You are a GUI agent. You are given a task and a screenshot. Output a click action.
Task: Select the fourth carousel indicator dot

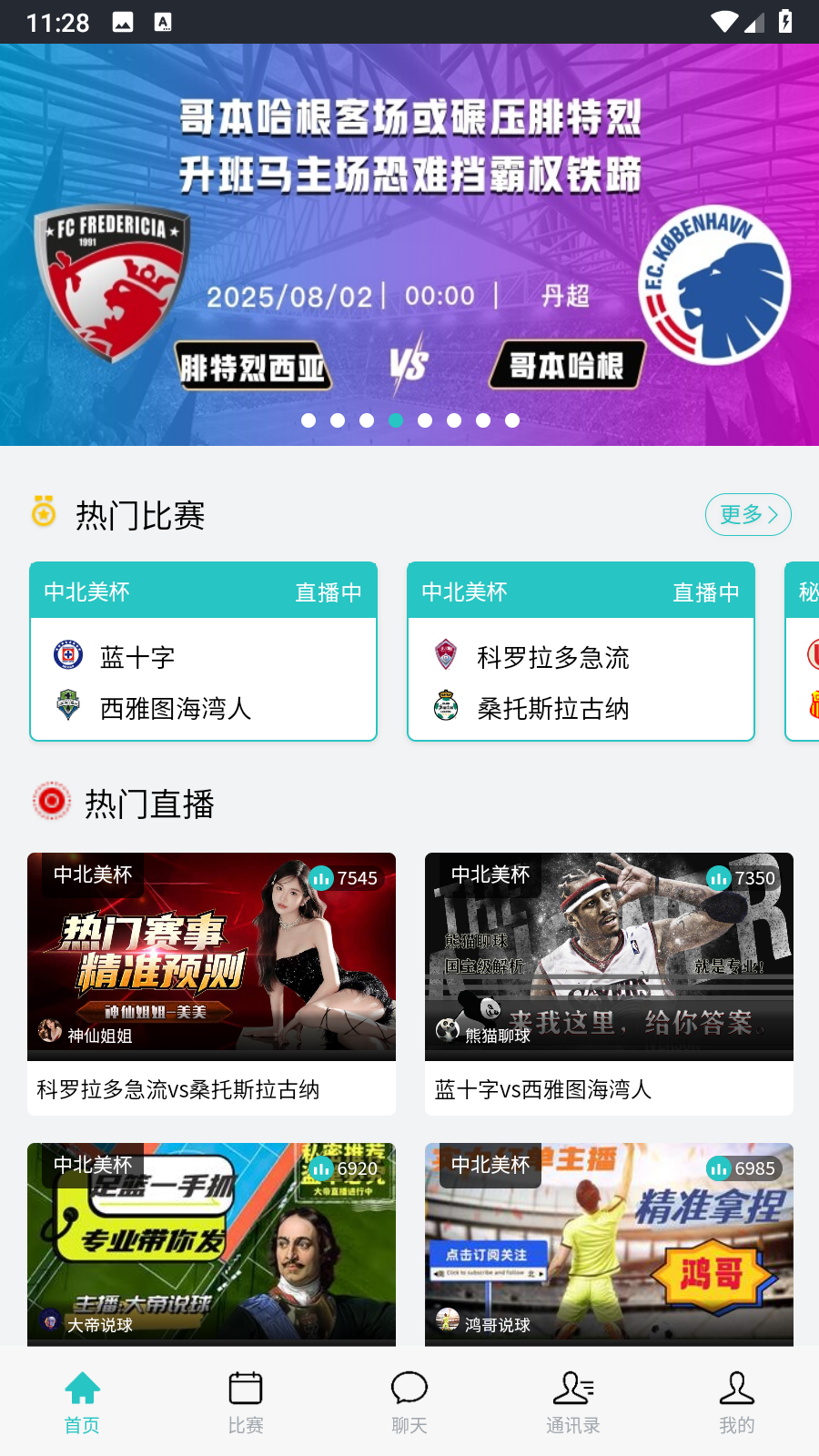[x=396, y=420]
